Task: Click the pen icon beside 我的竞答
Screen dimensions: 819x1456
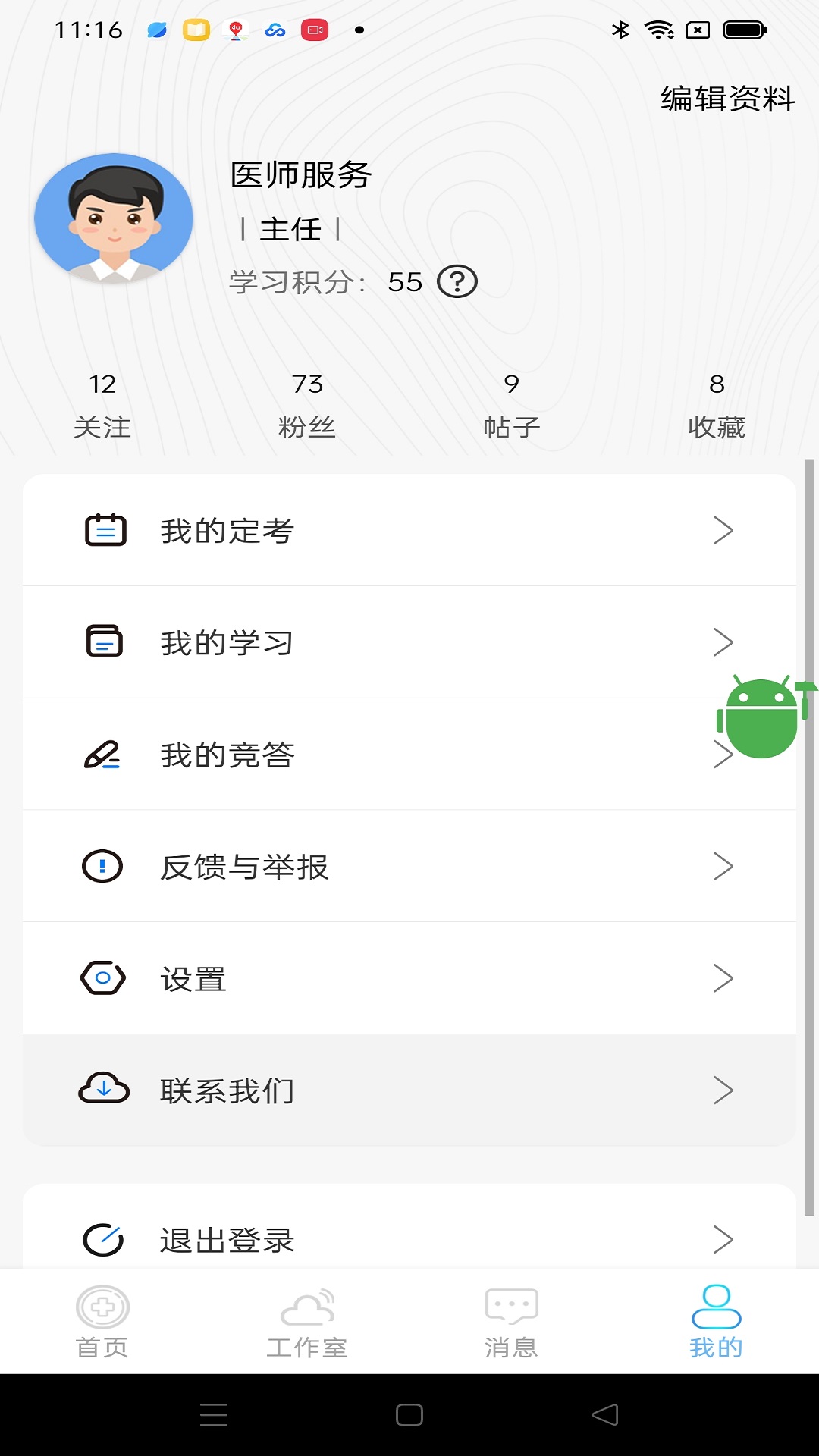Action: 101,754
